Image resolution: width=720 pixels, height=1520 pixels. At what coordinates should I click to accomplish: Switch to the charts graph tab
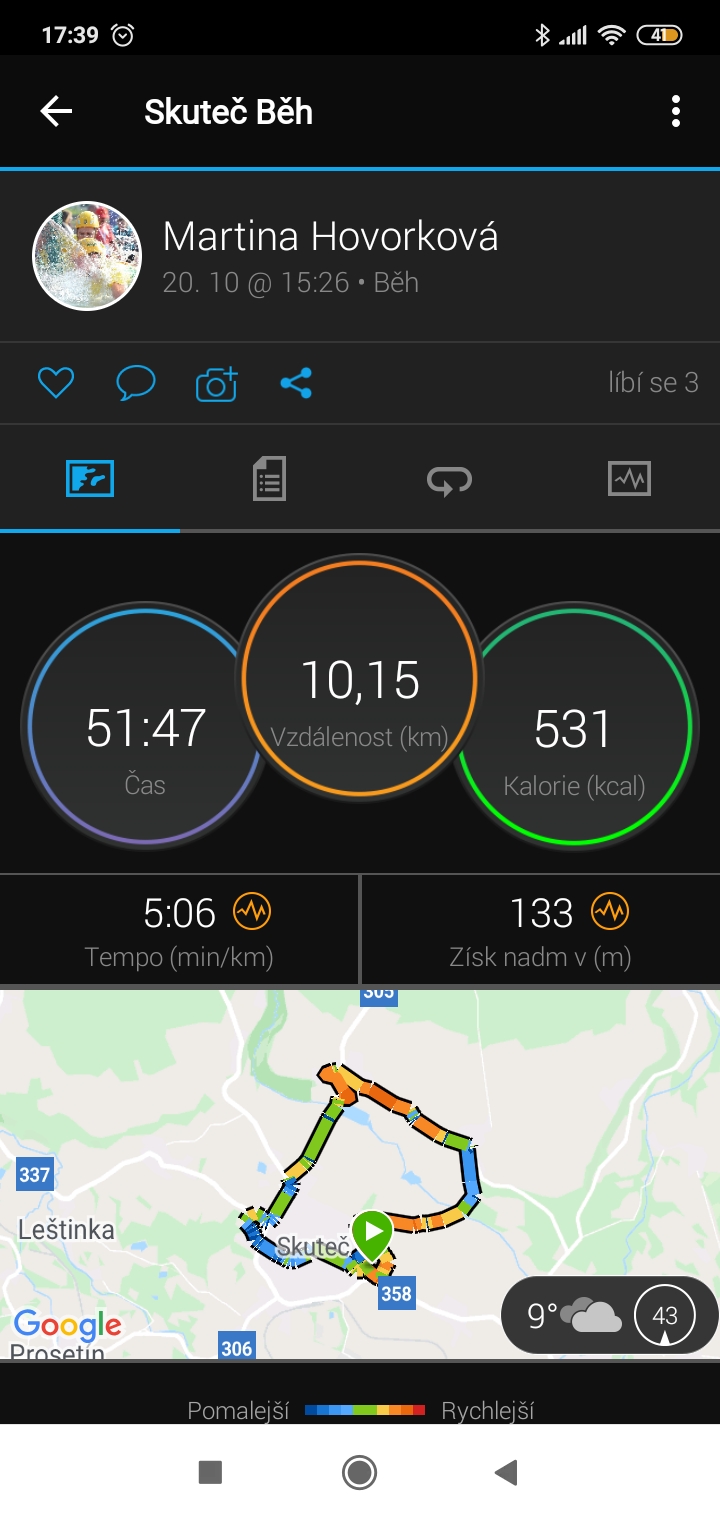pyautogui.click(x=629, y=479)
